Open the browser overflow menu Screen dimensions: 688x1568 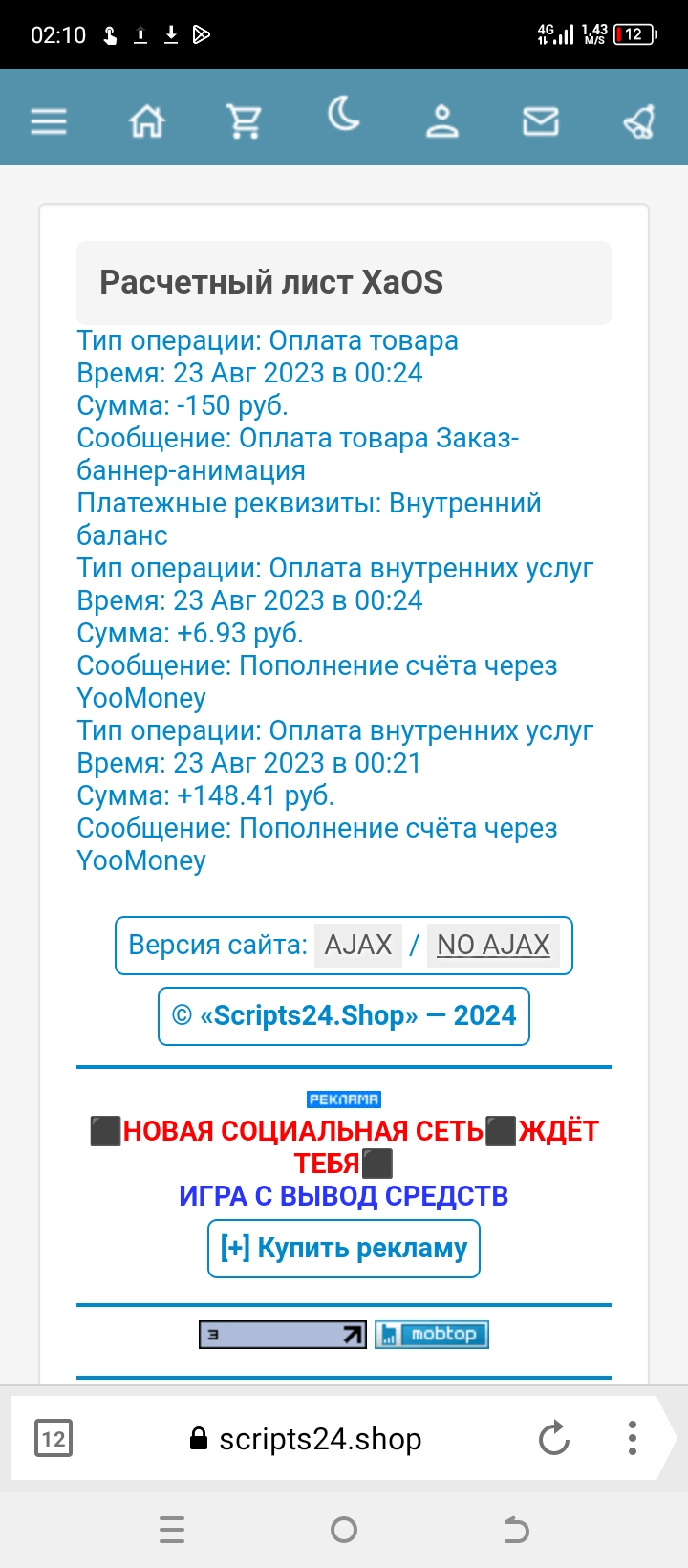(632, 1438)
